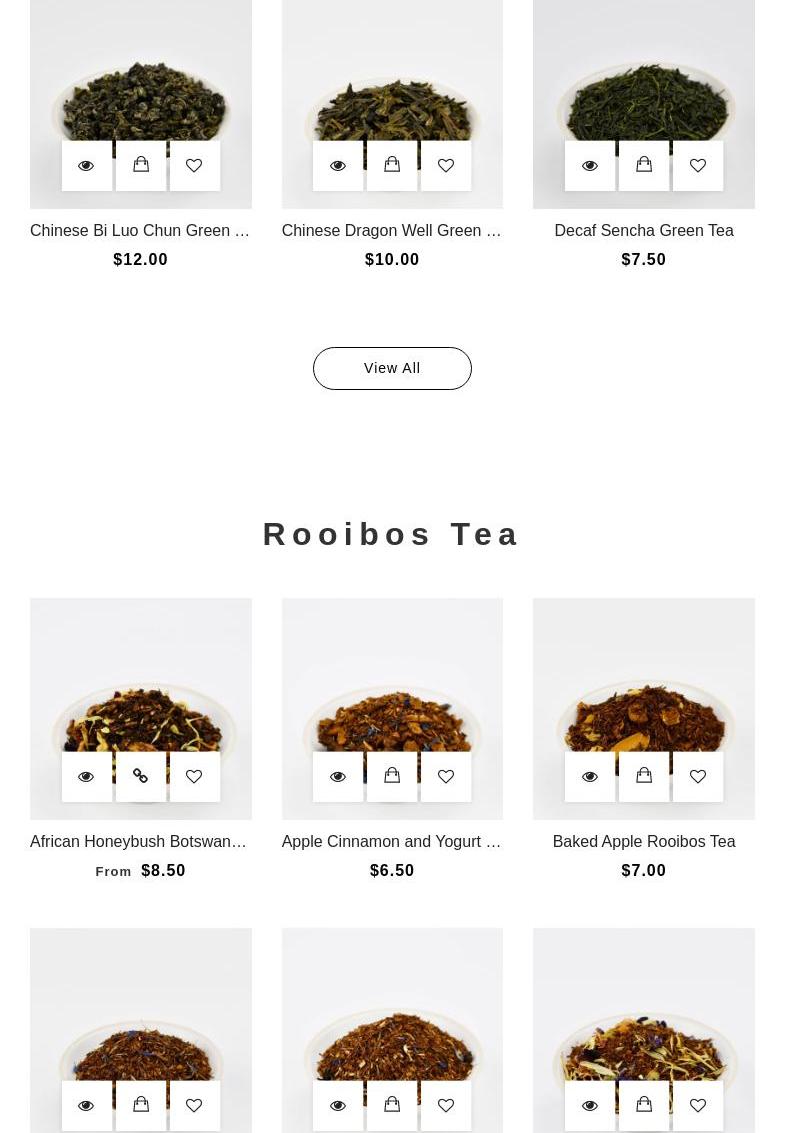
Task: Choose options for African Honeybush Botswana
Action: pos(141,776)
